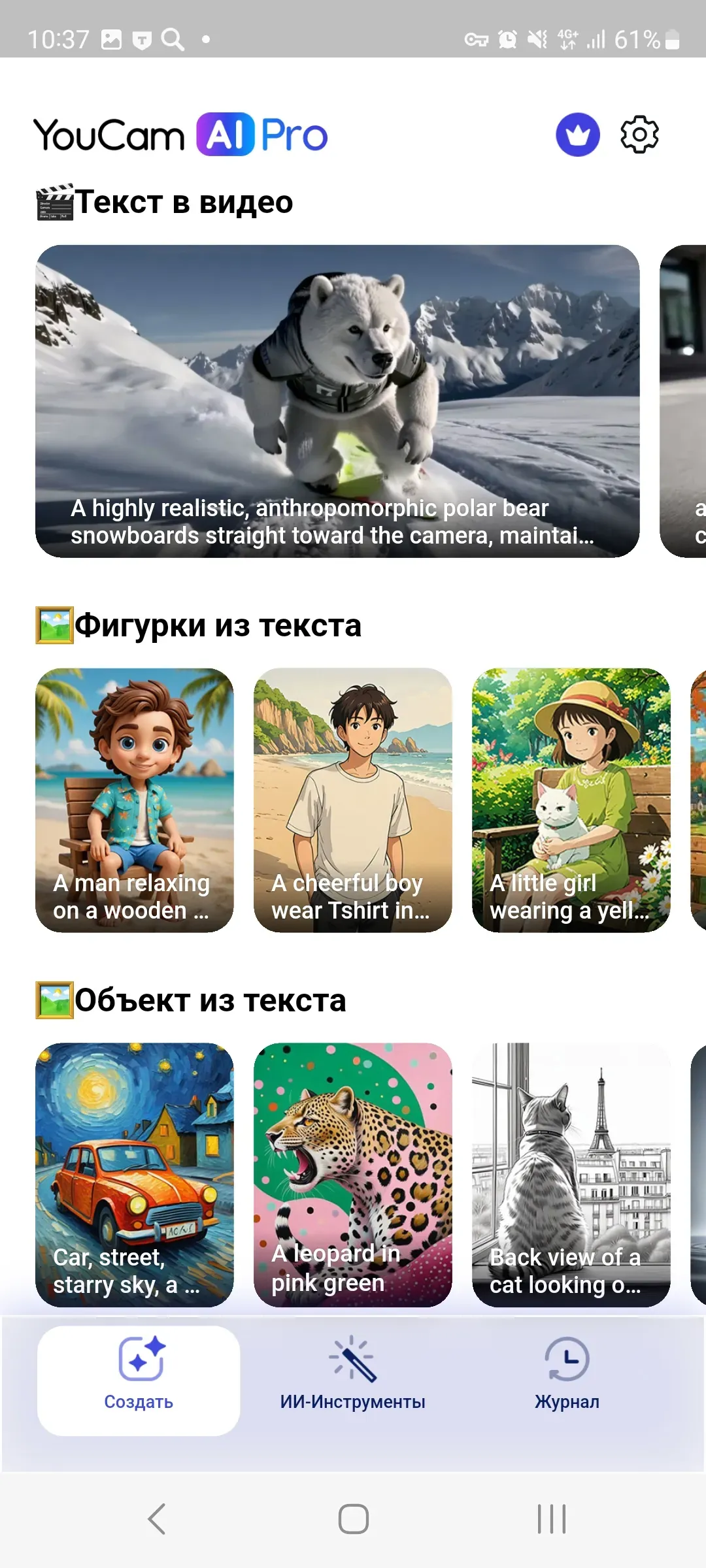Go back using the system back button
Screen dimensions: 706x1568
pos(157,1519)
